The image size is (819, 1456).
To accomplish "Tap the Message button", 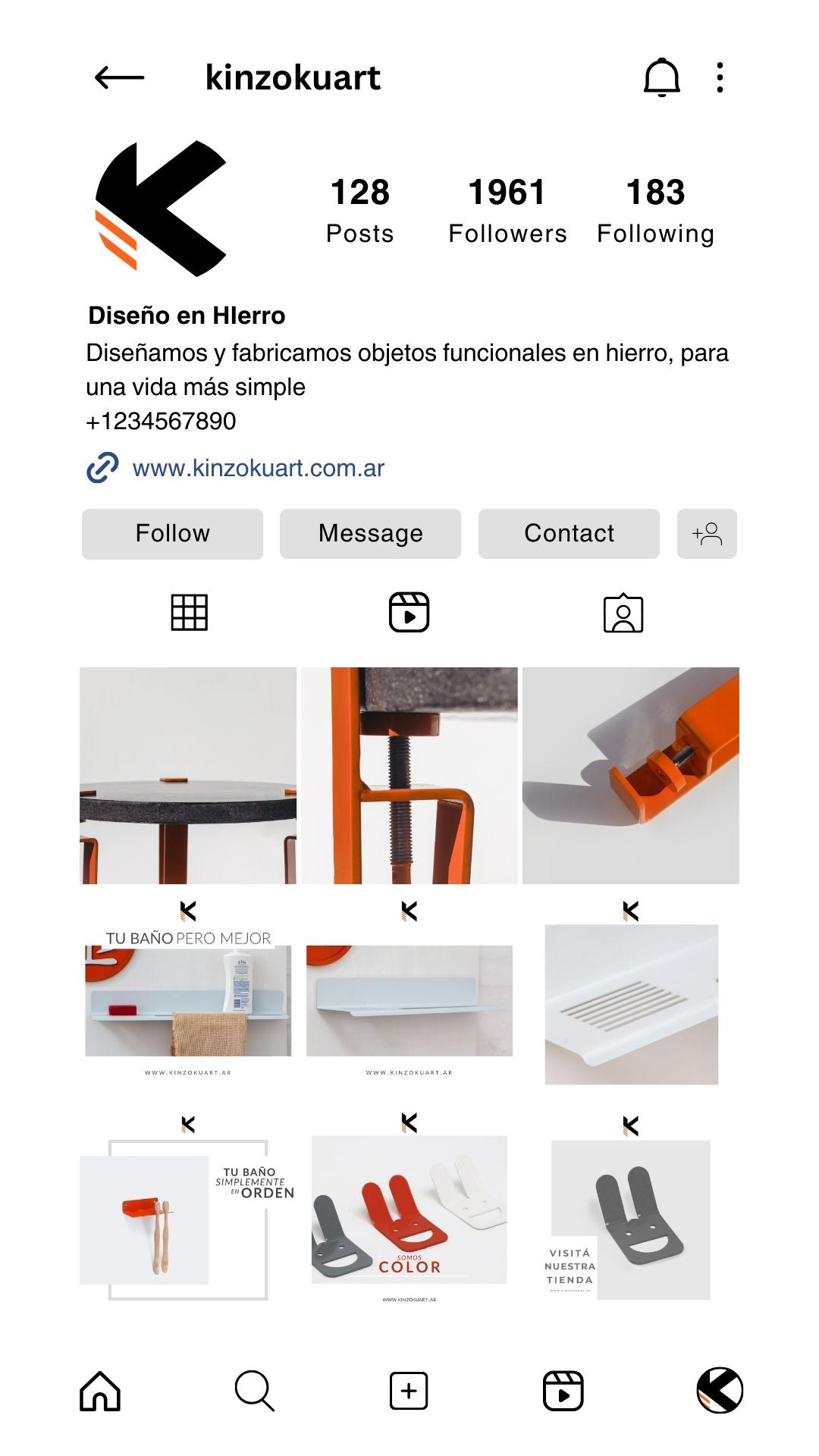I will pos(370,534).
